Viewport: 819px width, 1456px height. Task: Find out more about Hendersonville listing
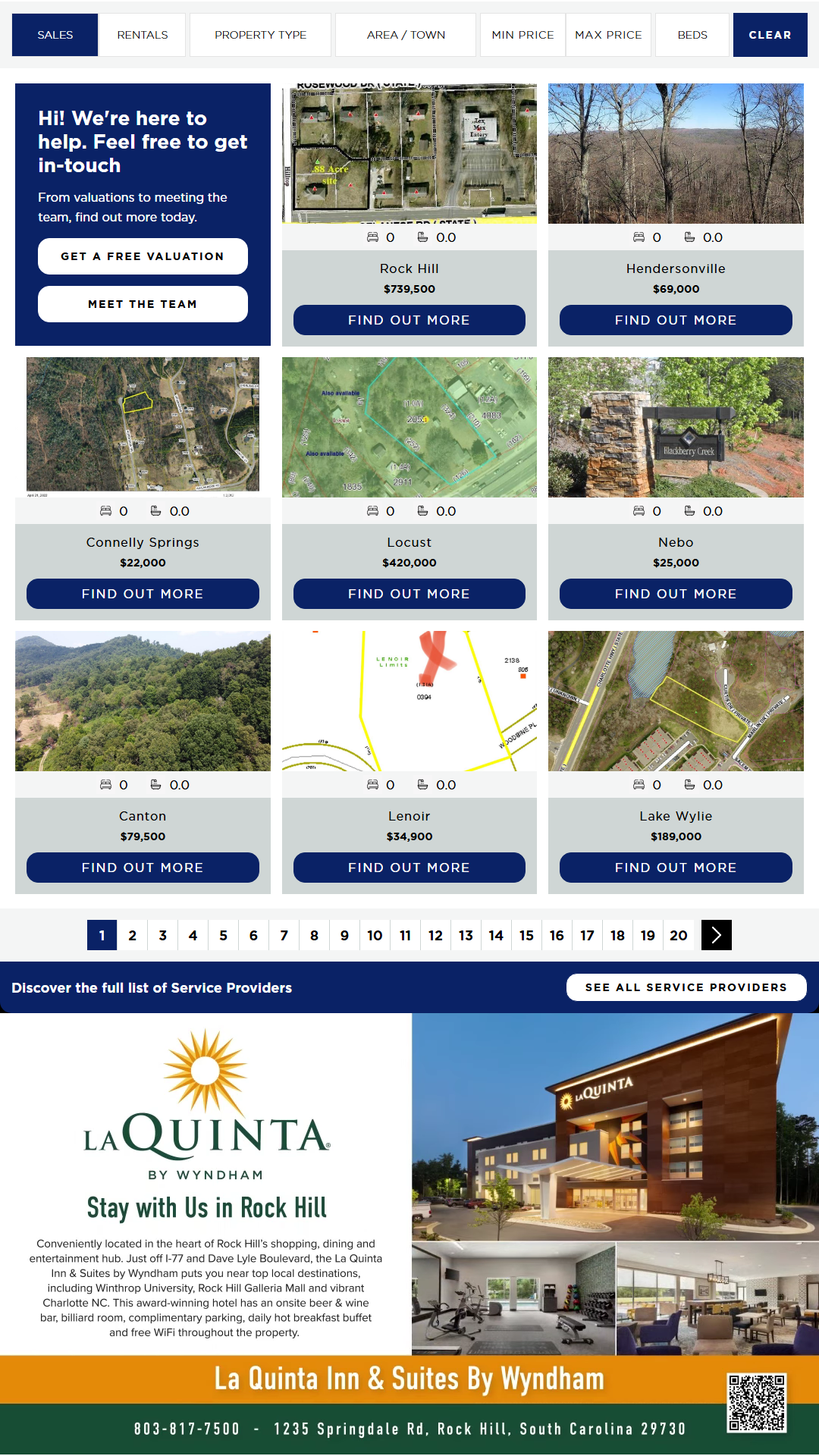[676, 320]
